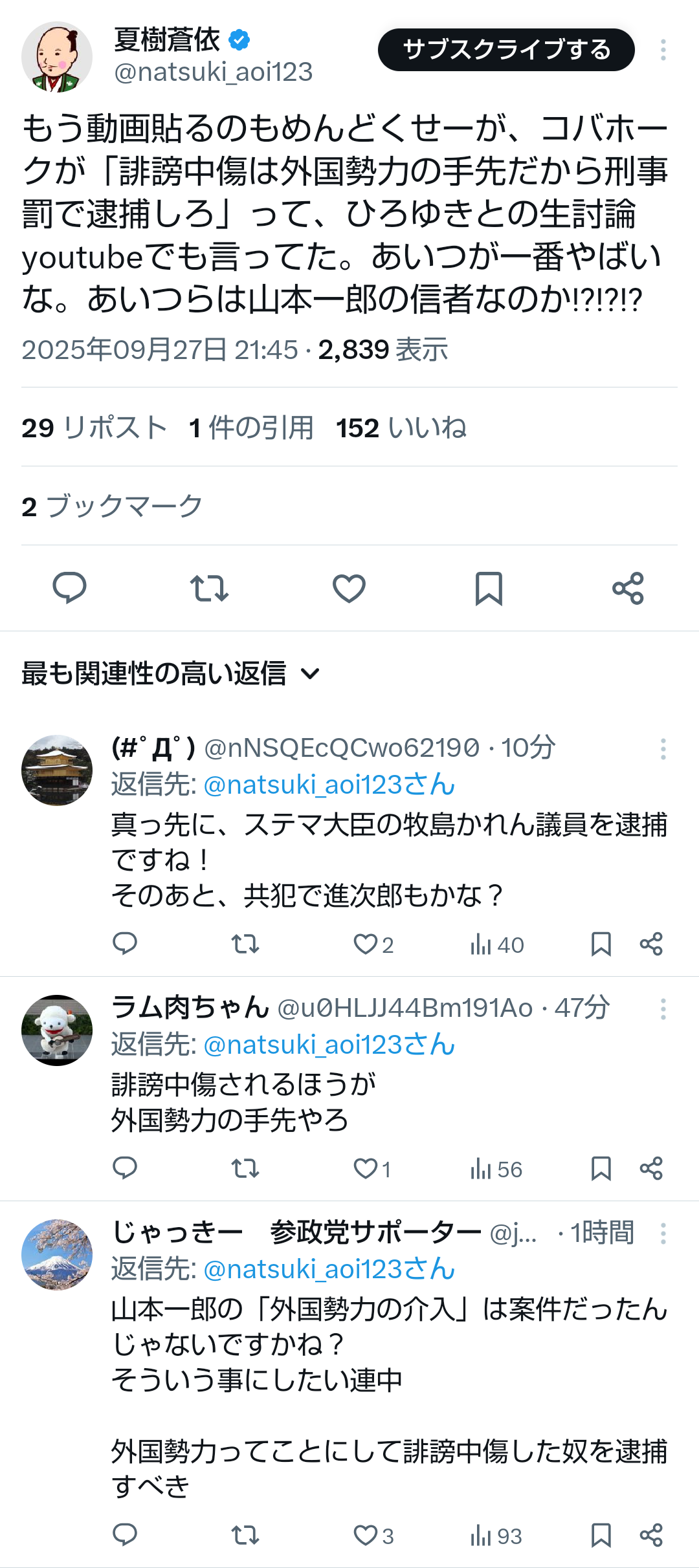Viewport: 699px width, 1568px height.
Task: Open the @natsuki_aoi123 link in じゃっきー's reply
Action: (x=329, y=1269)
